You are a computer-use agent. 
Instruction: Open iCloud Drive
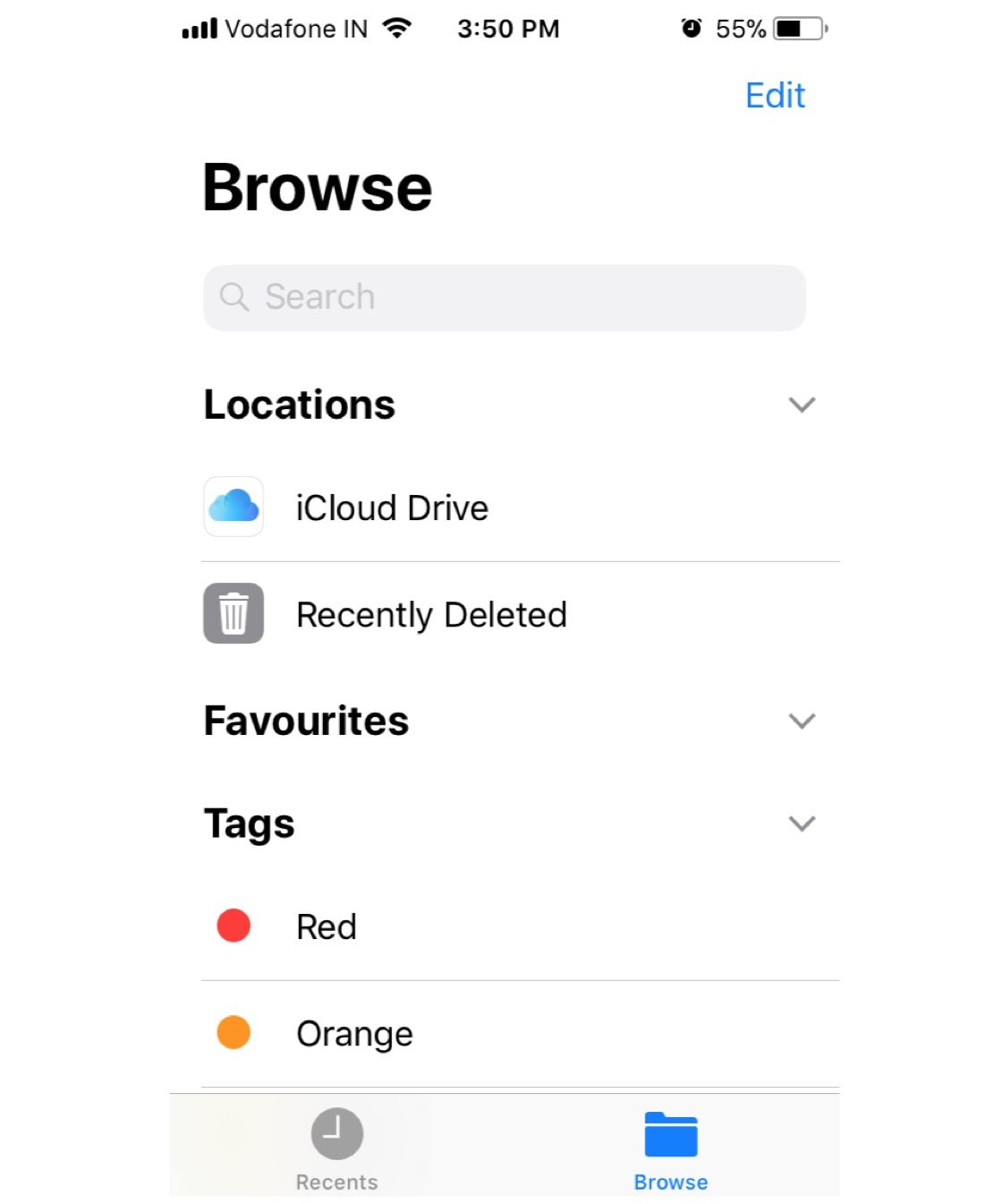pyautogui.click(x=392, y=508)
